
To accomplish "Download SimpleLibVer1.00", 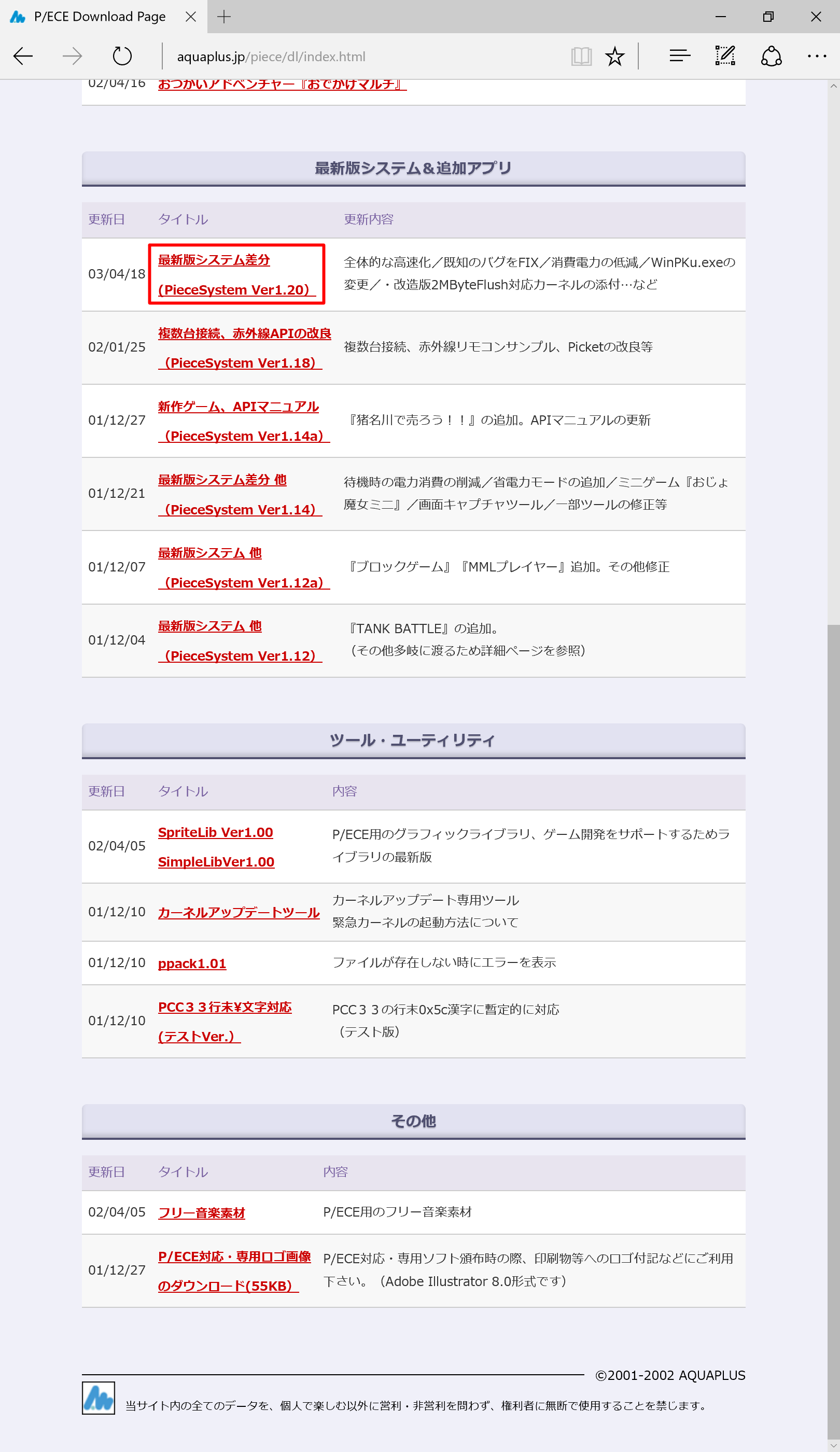I will point(216,861).
